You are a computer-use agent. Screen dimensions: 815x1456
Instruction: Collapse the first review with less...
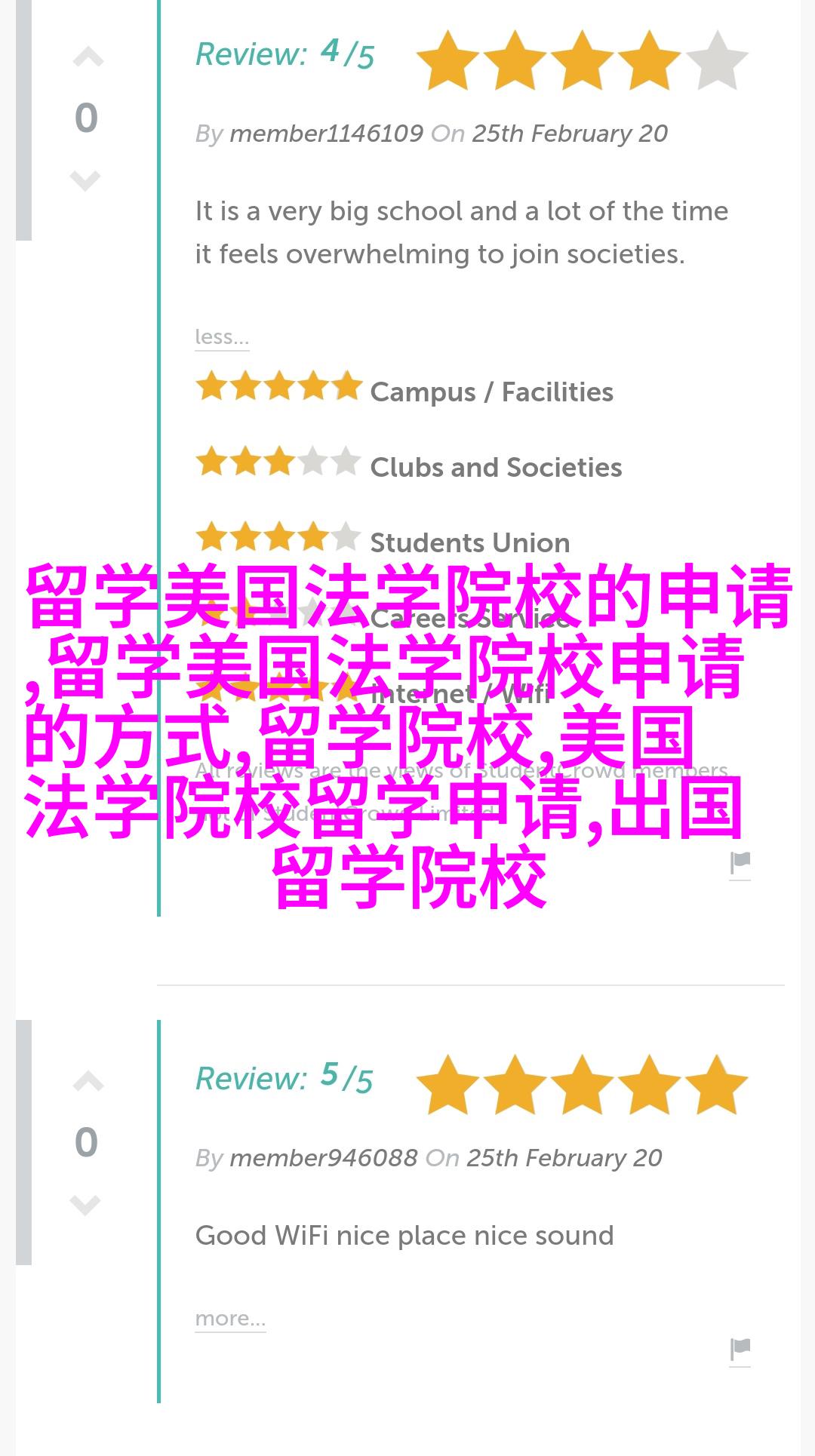pos(221,337)
